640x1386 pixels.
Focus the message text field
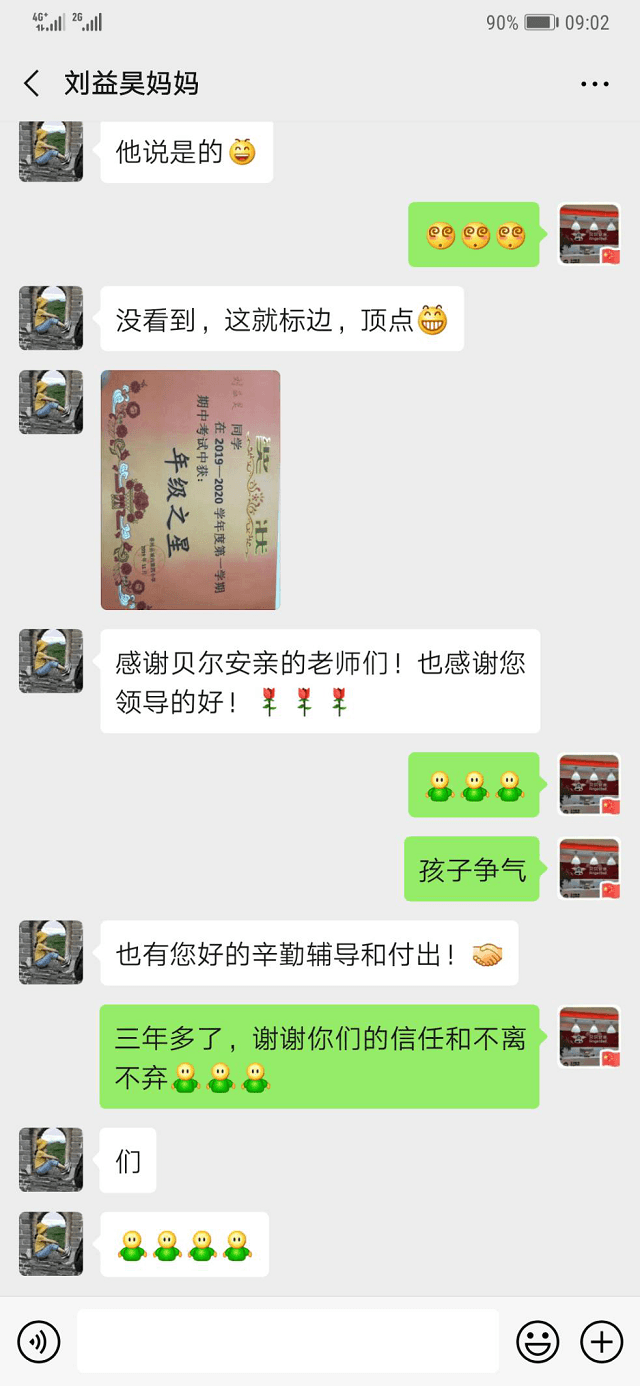tap(288, 1341)
